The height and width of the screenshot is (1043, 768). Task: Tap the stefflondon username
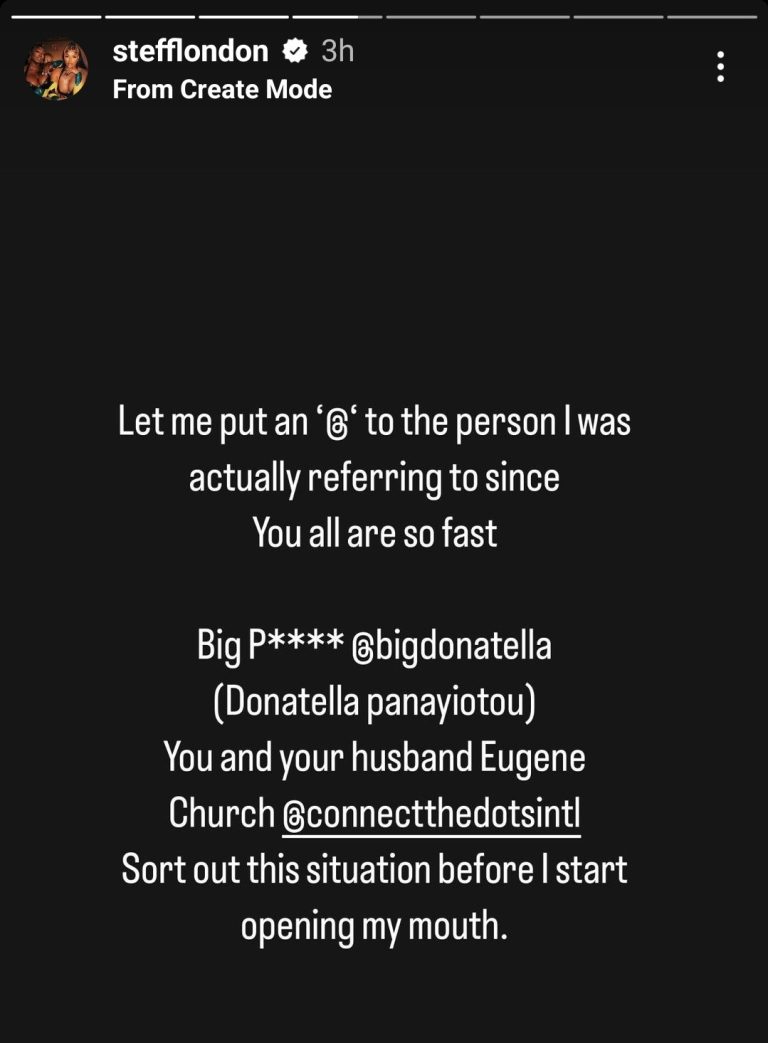coord(190,51)
